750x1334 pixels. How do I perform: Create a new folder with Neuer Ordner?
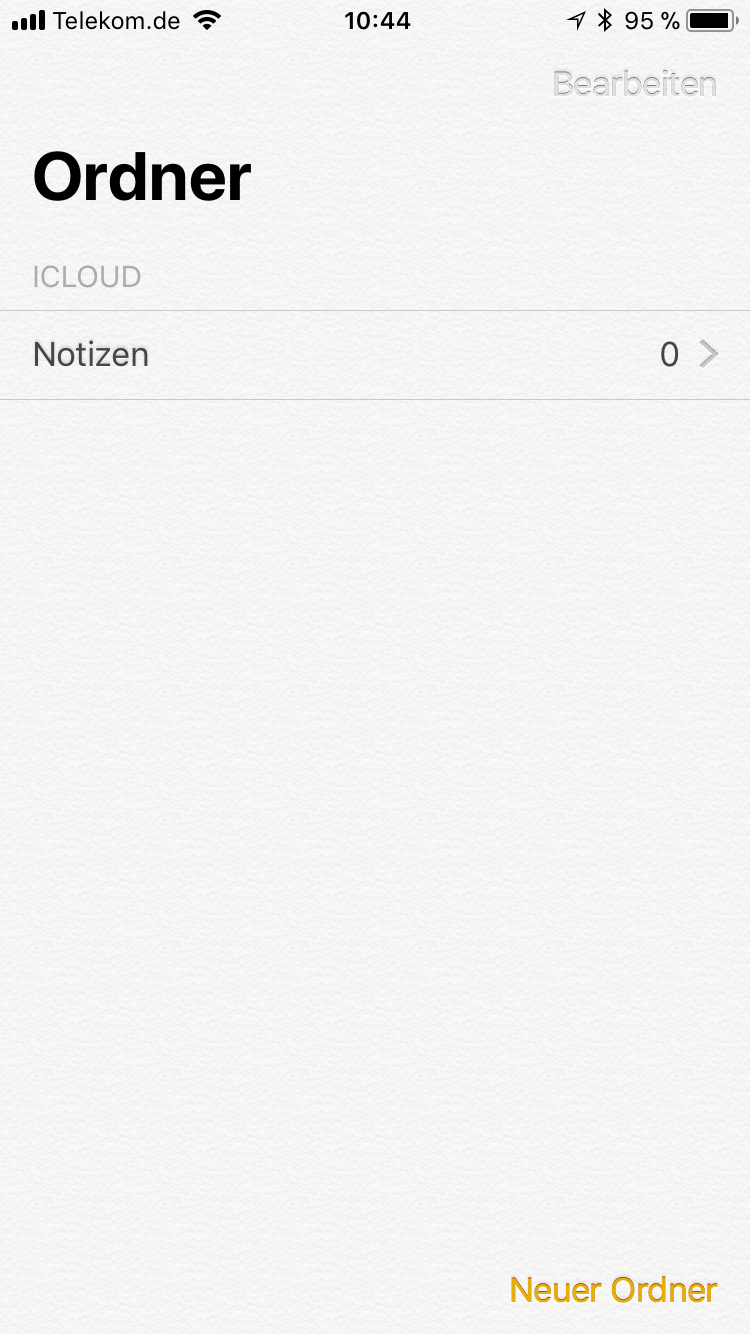[613, 1289]
